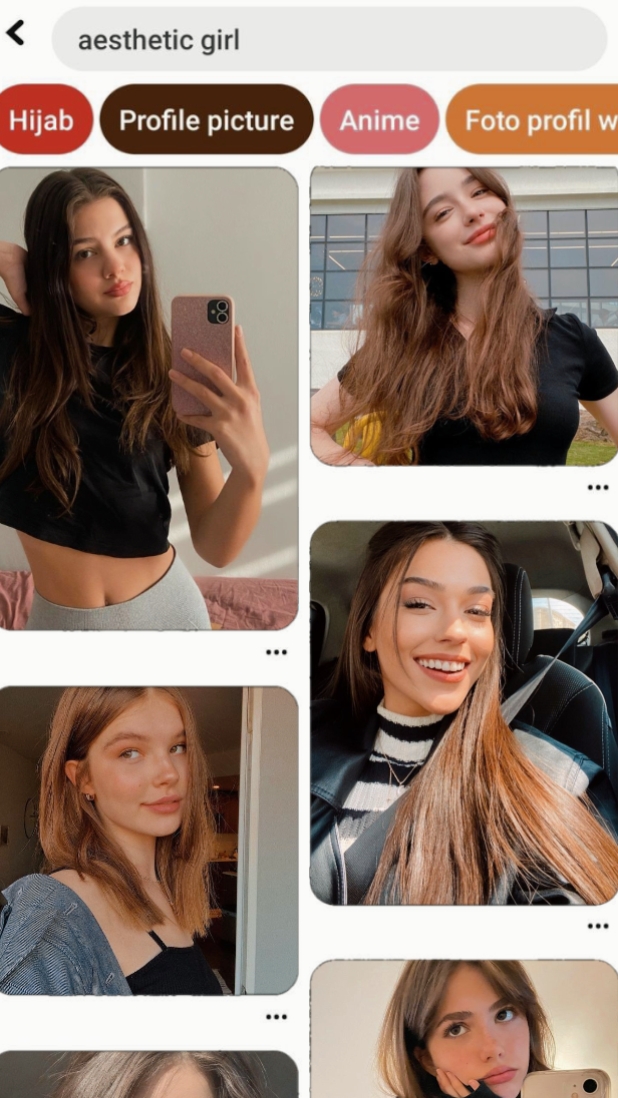Screen dimensions: 618x1098
Task: Open the pin with short auburn hair
Action: [x=148, y=840]
